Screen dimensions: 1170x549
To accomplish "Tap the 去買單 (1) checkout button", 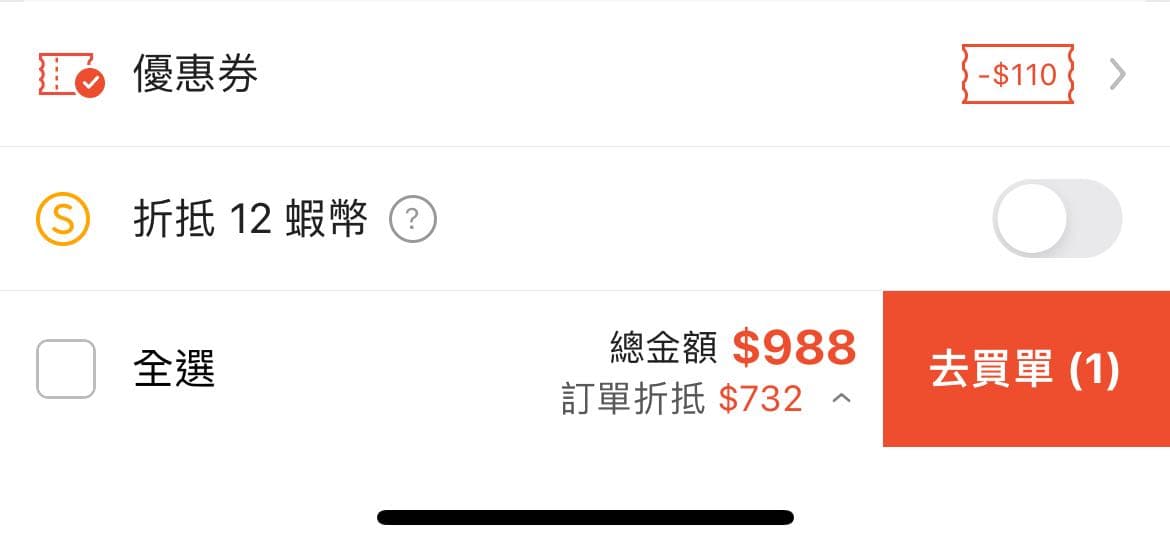I will (x=1026, y=369).
